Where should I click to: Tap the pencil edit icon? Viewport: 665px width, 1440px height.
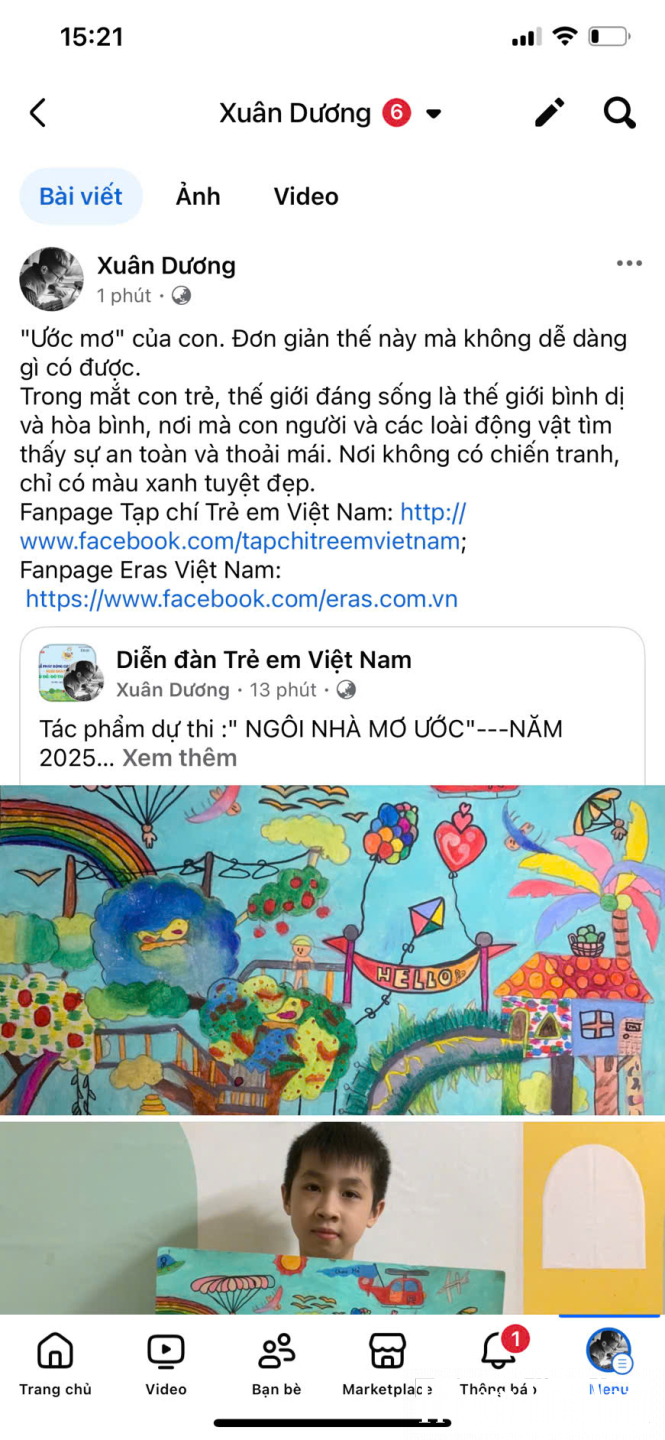[x=550, y=113]
